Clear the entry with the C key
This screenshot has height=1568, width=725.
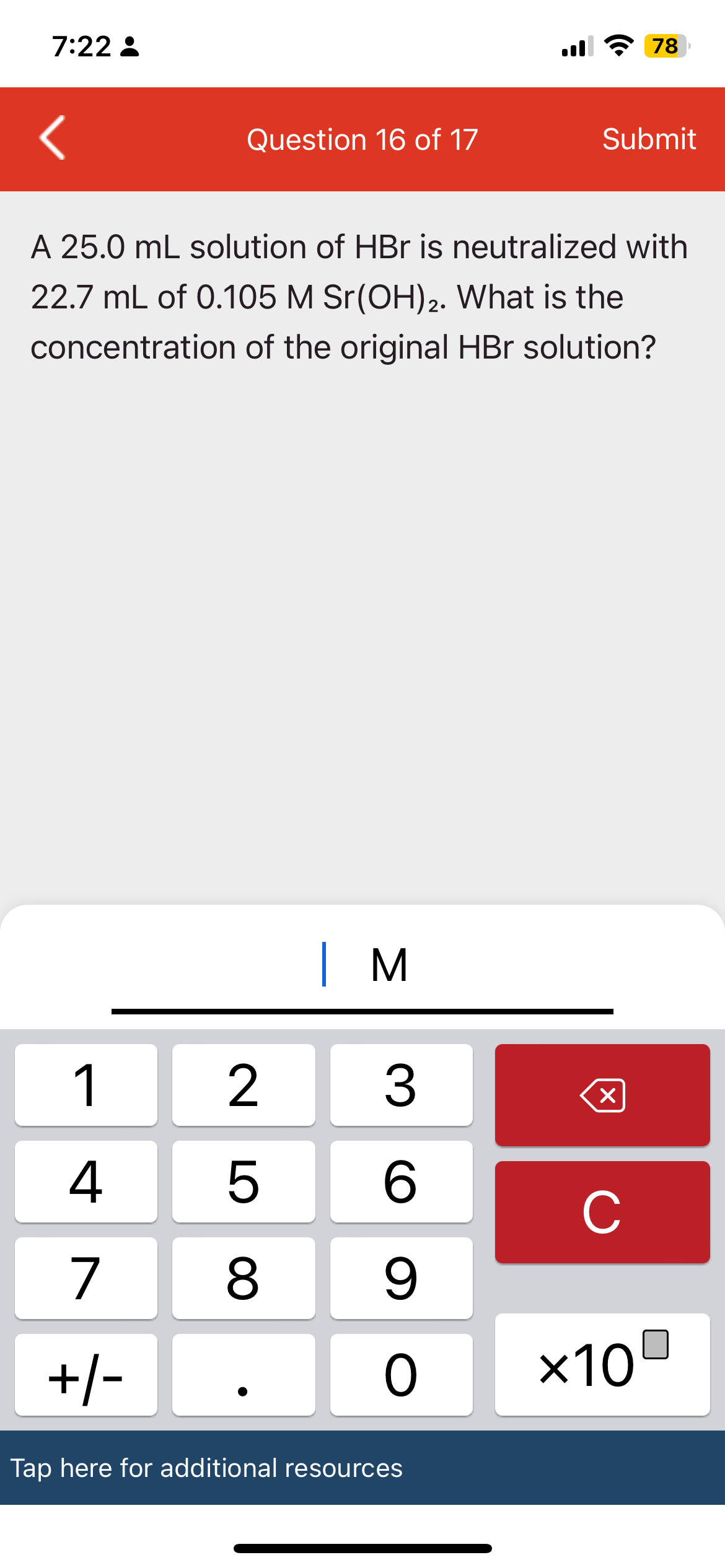[x=602, y=1213]
